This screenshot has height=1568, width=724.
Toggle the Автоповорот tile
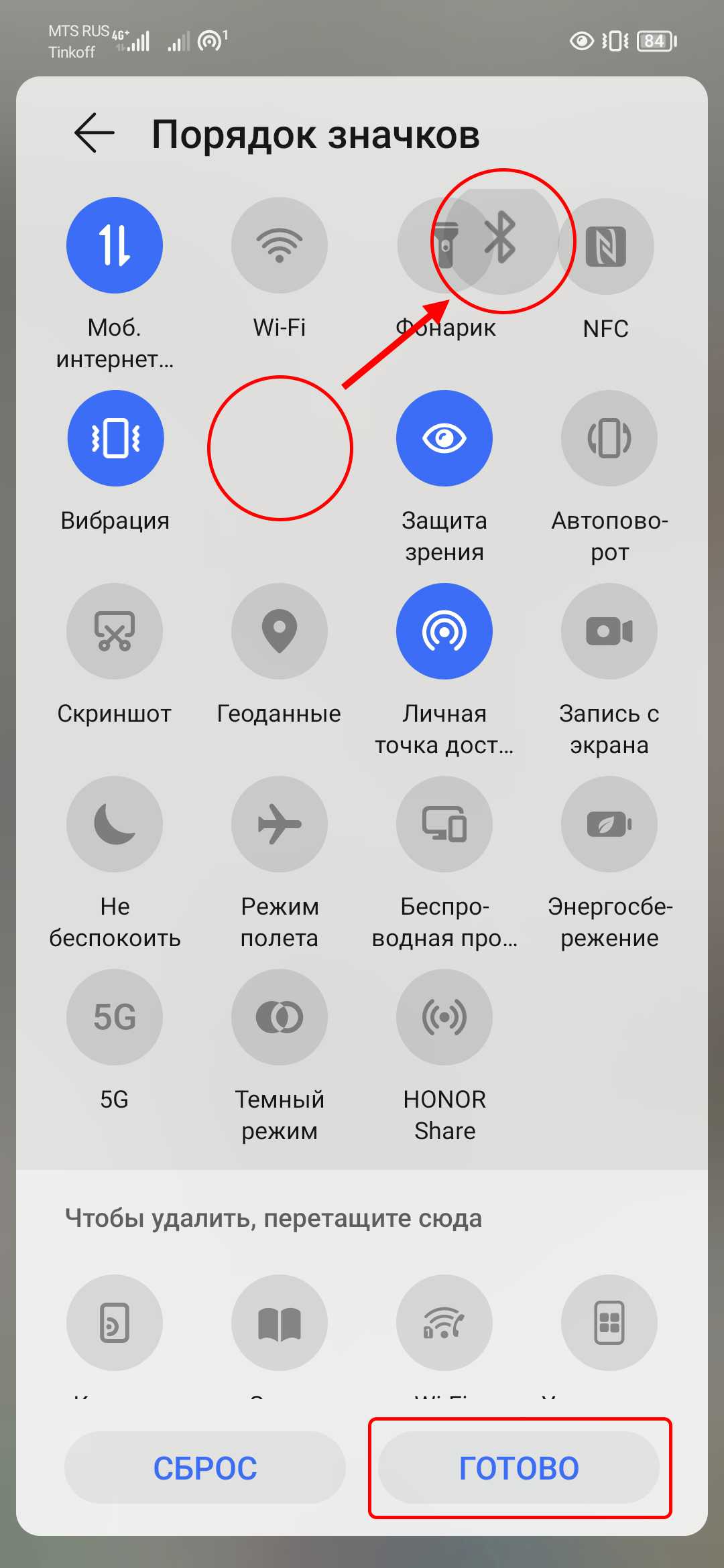609,438
